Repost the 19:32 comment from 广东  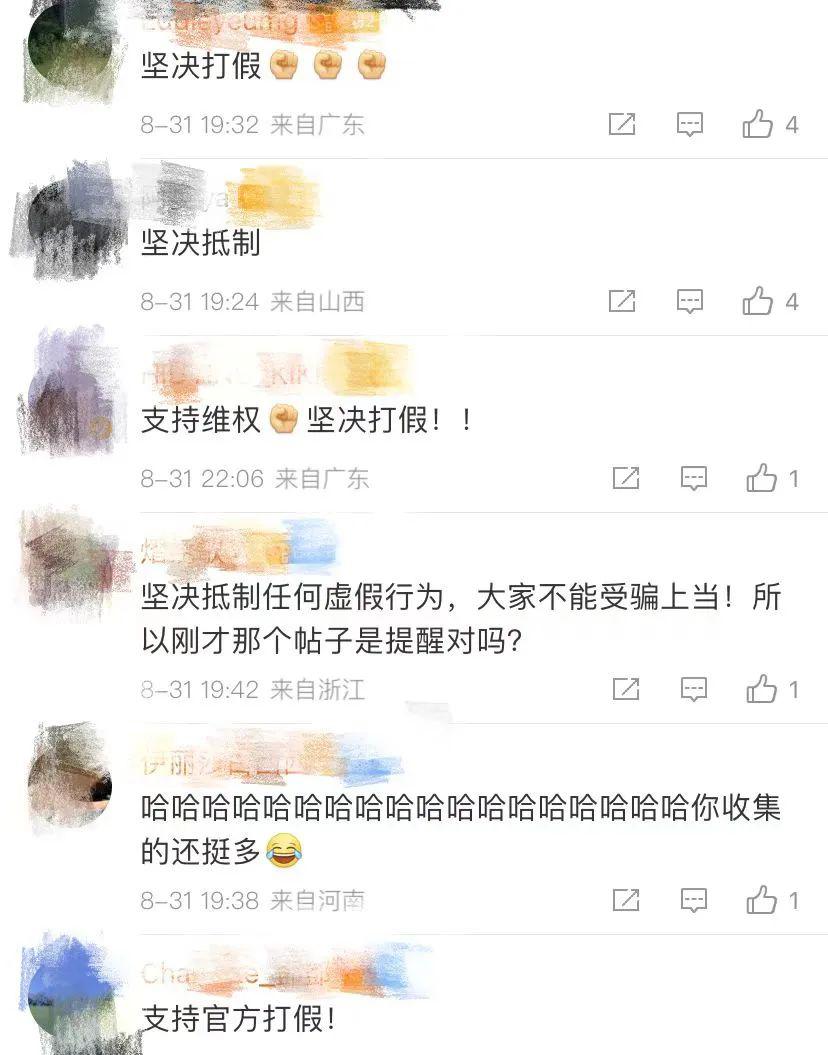click(x=622, y=125)
